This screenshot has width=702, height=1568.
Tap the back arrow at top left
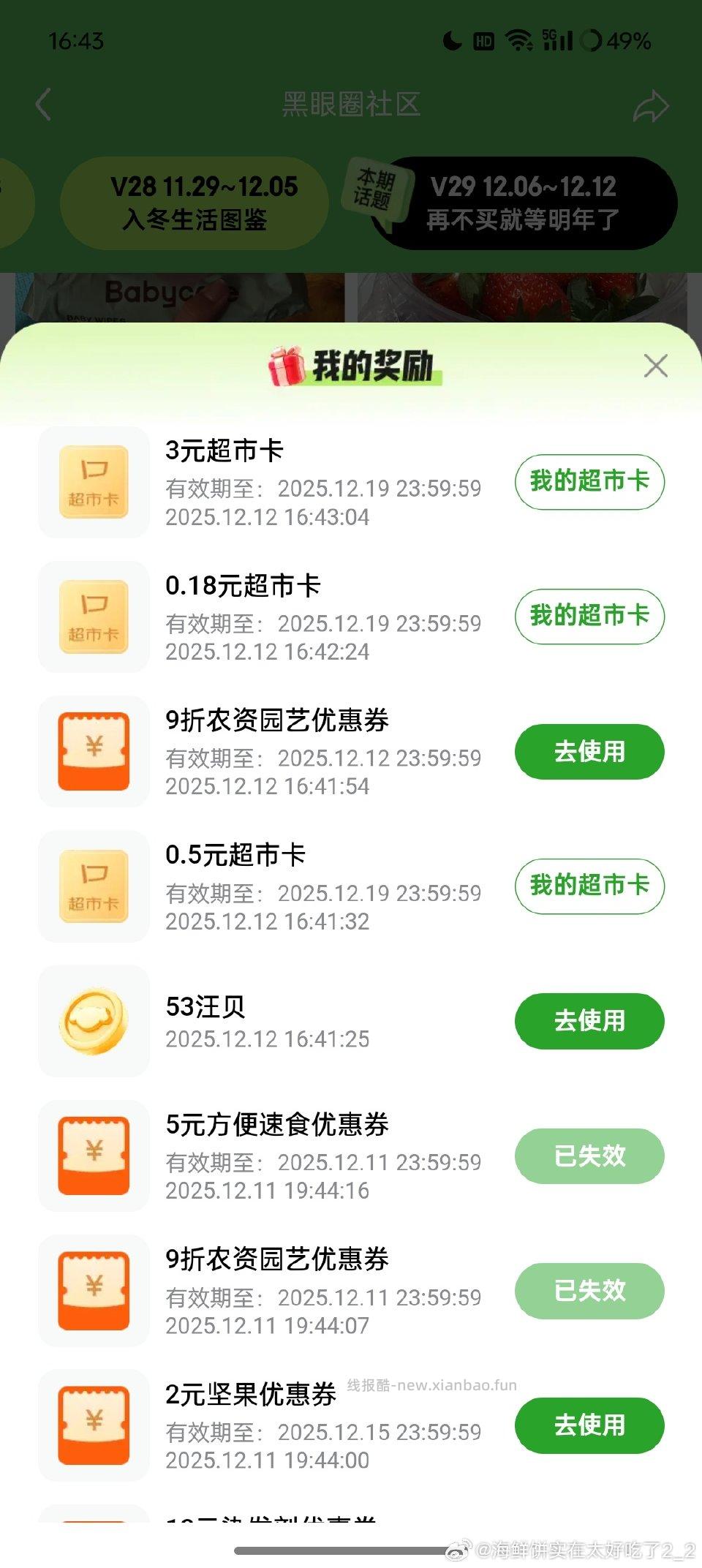click(44, 105)
